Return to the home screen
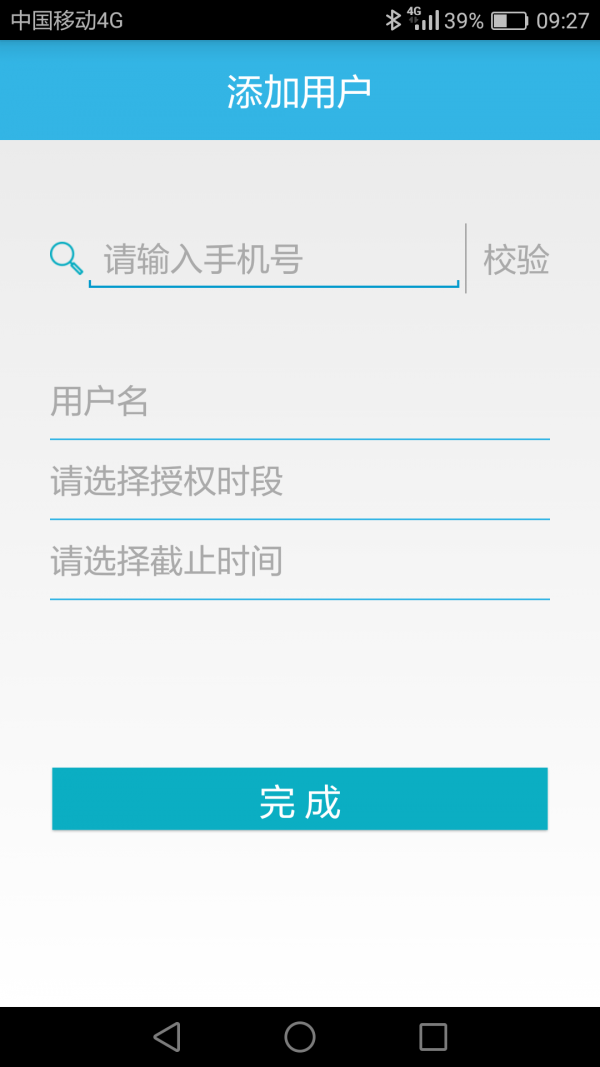 coord(299,1037)
